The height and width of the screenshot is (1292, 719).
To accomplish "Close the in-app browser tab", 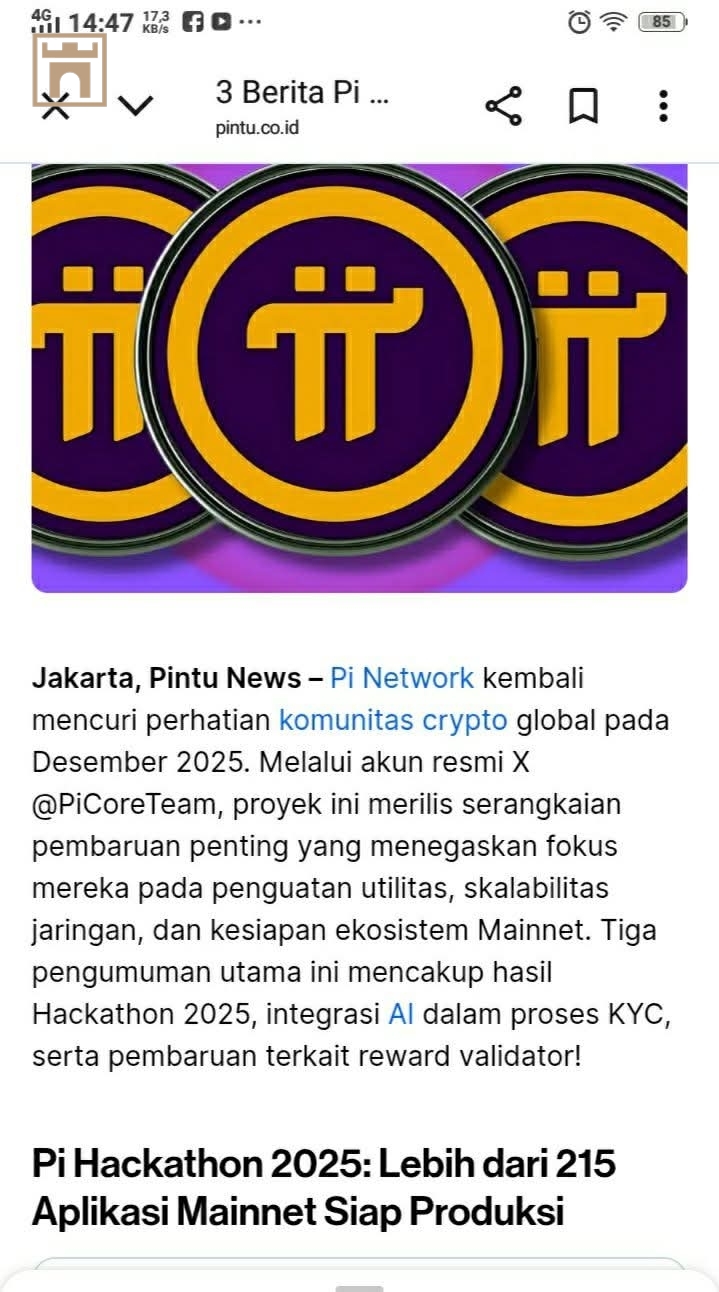I will point(55,105).
